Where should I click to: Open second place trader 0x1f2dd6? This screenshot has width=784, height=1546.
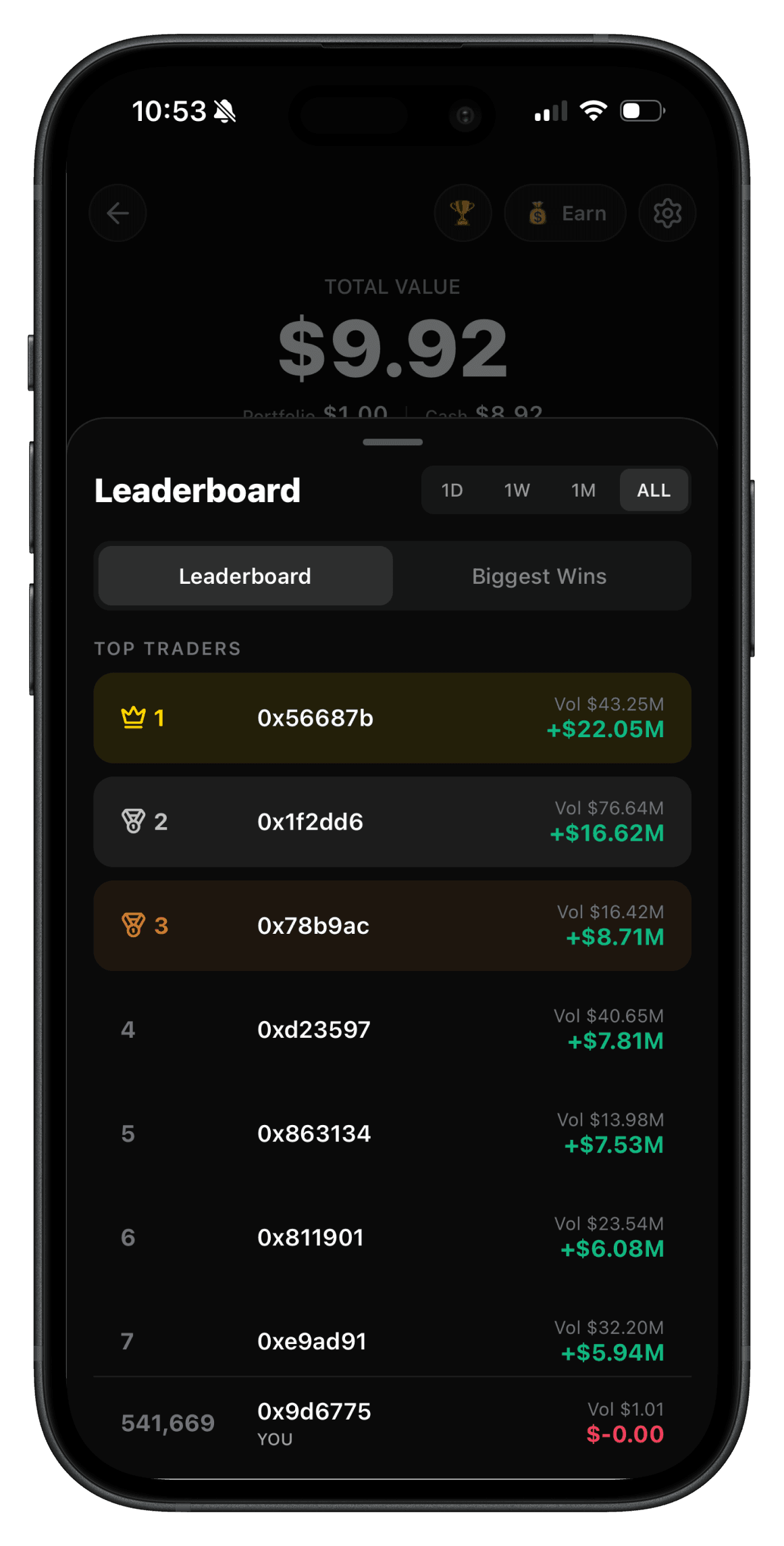click(x=392, y=822)
